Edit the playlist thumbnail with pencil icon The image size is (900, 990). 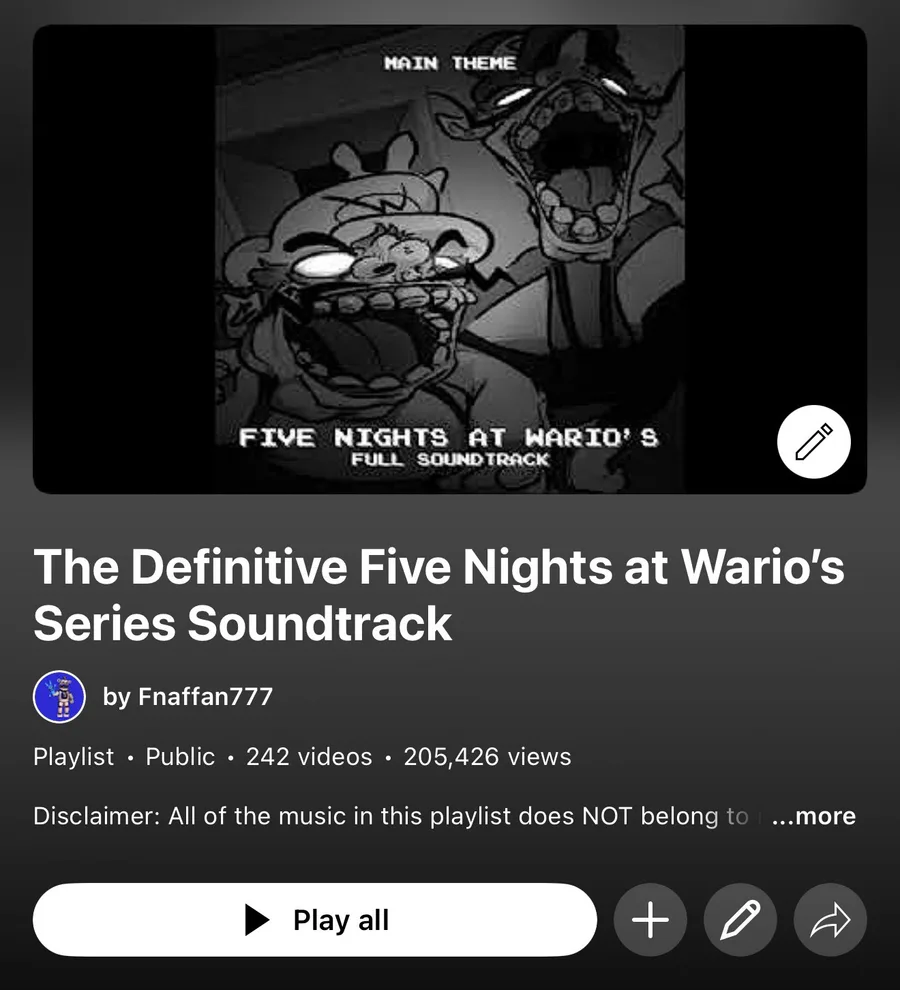(813, 441)
